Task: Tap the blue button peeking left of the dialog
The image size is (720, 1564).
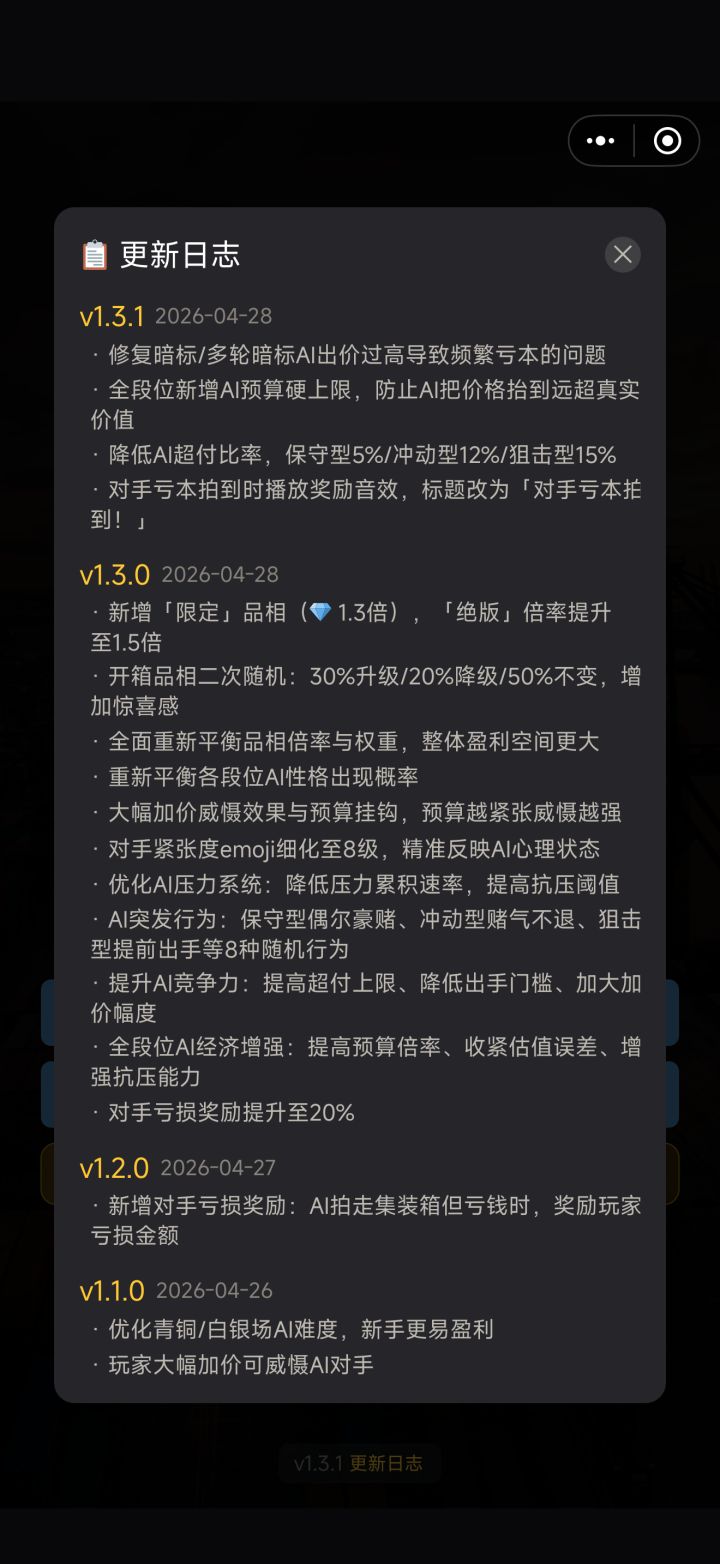Action: (49, 1012)
